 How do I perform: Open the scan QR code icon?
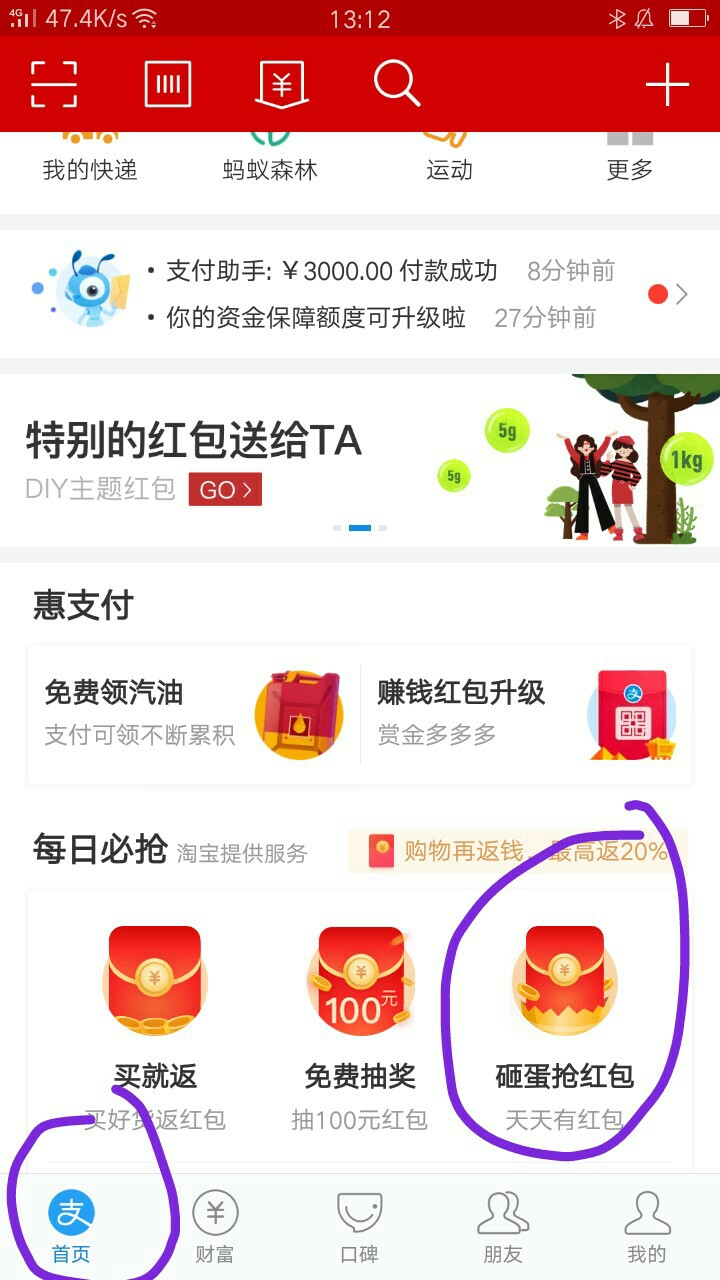pyautogui.click(x=53, y=84)
